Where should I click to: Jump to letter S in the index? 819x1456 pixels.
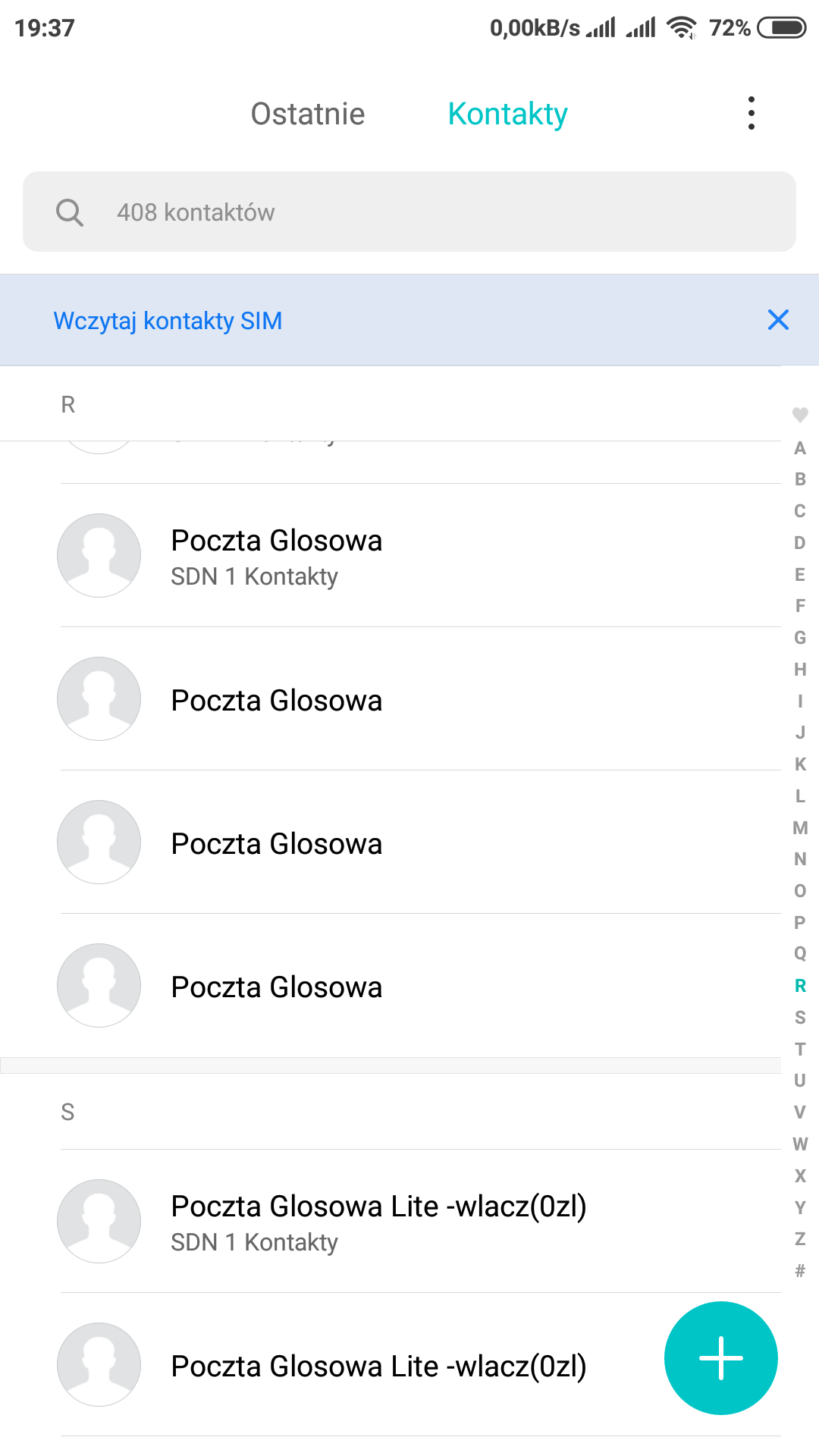coord(800,1018)
